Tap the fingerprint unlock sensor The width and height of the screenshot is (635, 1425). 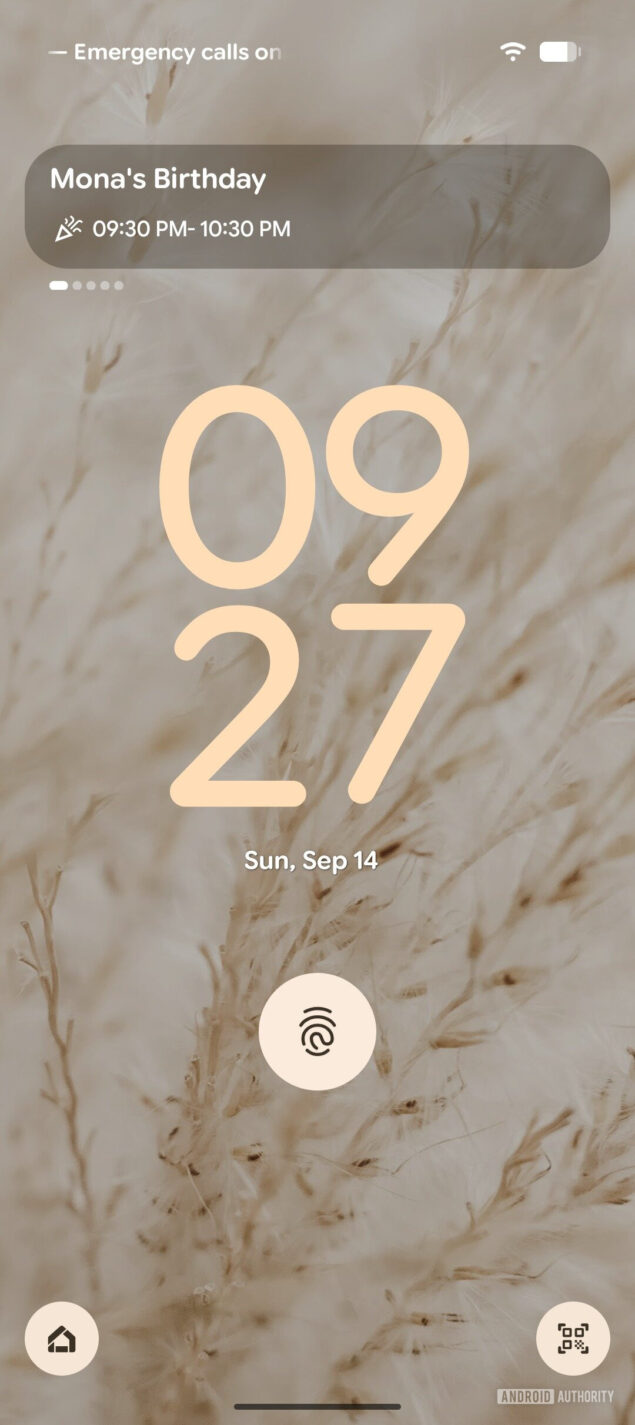pos(317,1033)
